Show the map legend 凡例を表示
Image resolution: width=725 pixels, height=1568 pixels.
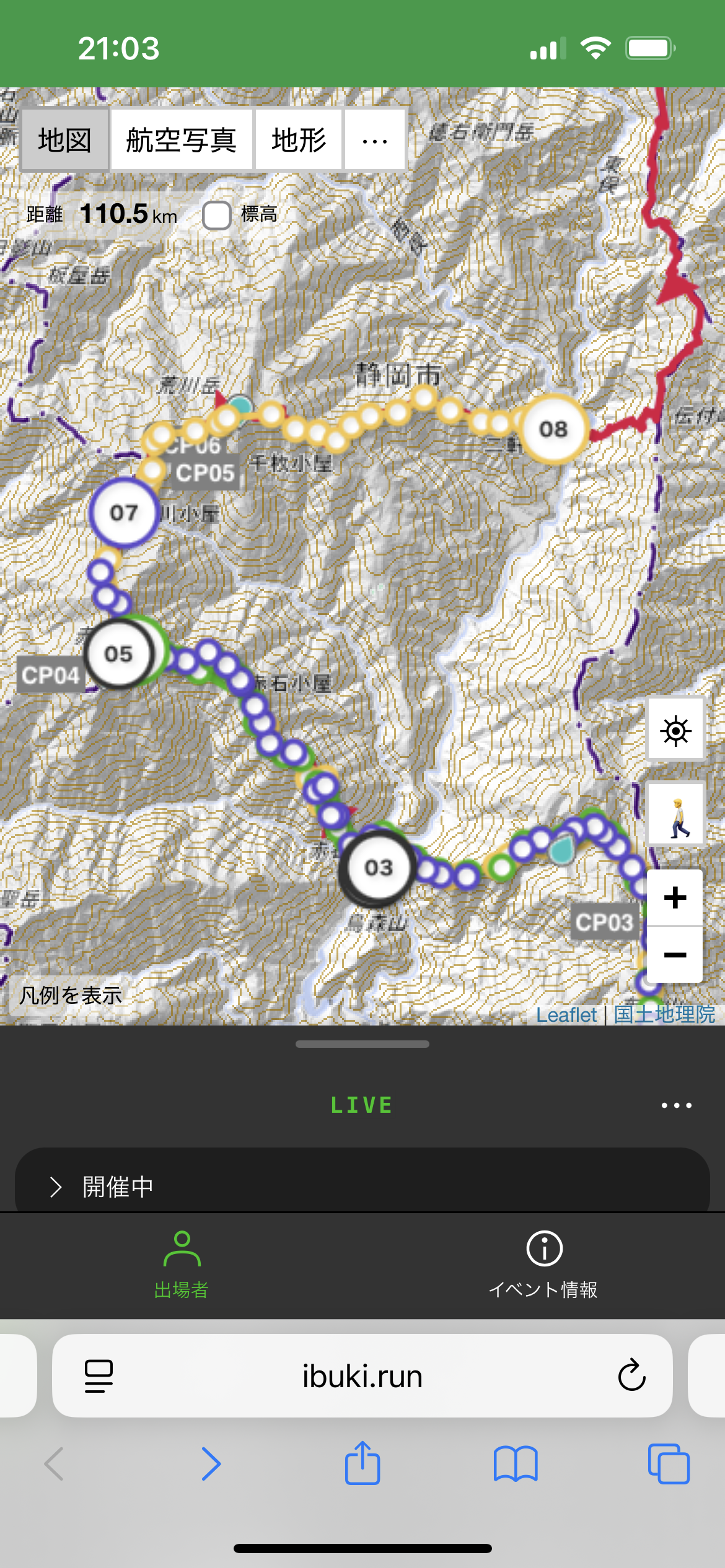click(71, 995)
